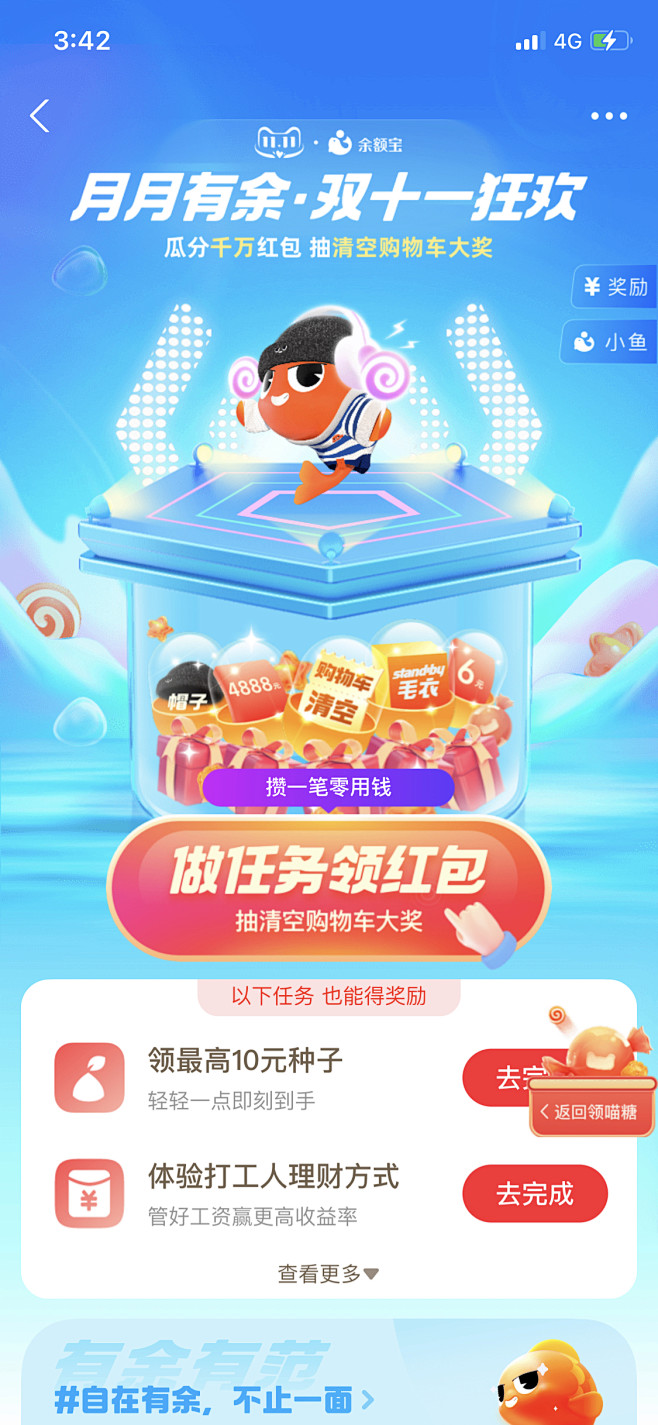Open the 小鱼 side button
Screen dimensions: 658x1425
tap(609, 342)
